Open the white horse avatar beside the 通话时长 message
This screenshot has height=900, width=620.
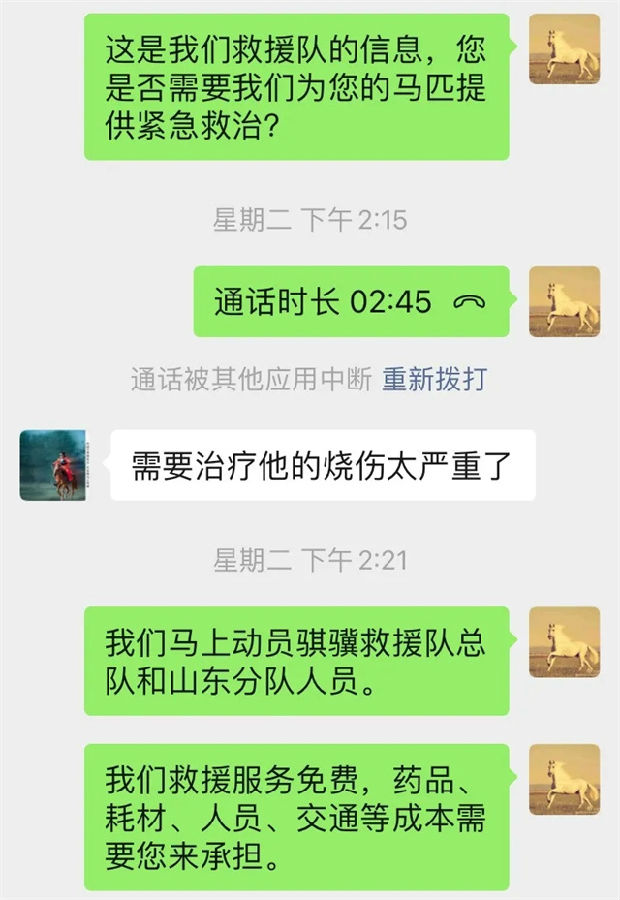(564, 301)
